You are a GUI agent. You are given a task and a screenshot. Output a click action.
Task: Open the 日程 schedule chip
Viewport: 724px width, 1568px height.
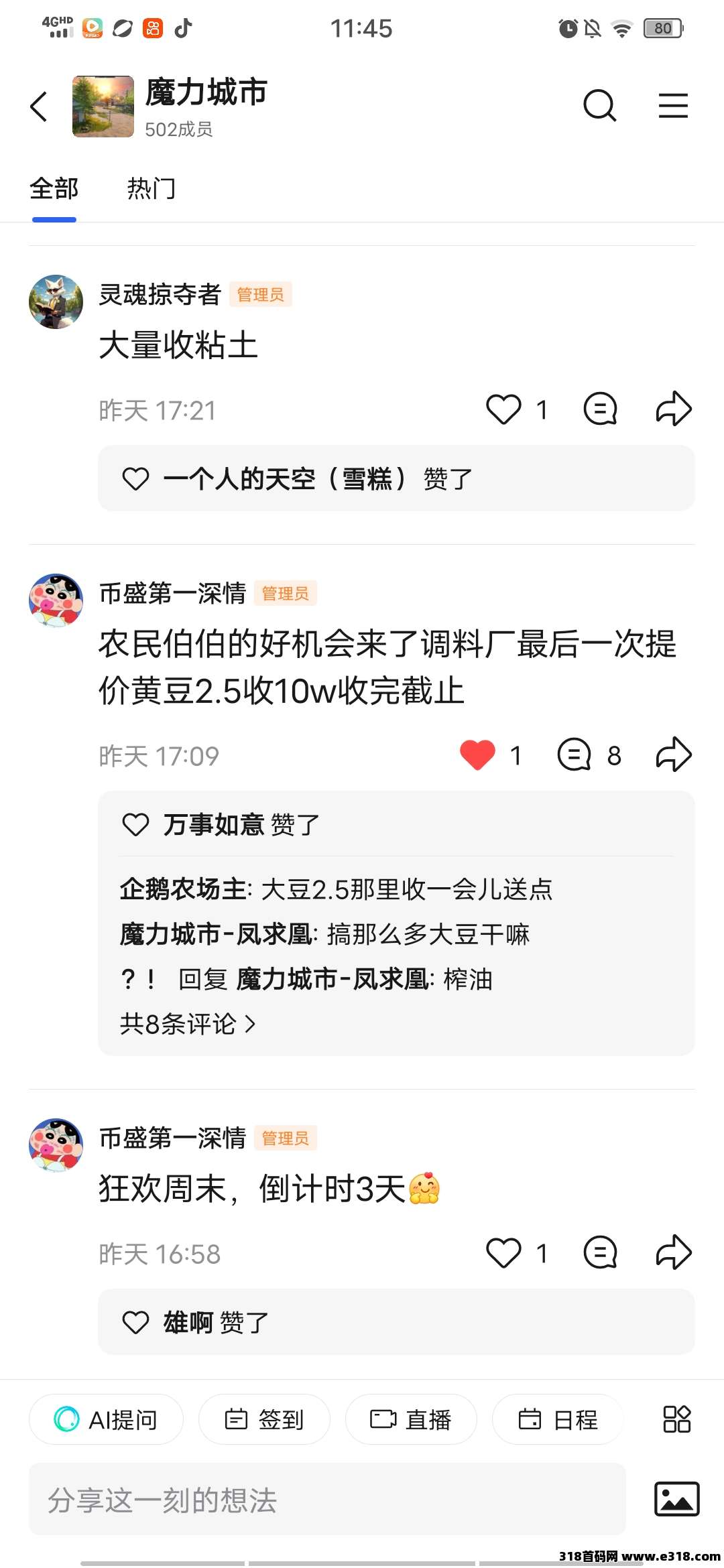(x=558, y=1419)
